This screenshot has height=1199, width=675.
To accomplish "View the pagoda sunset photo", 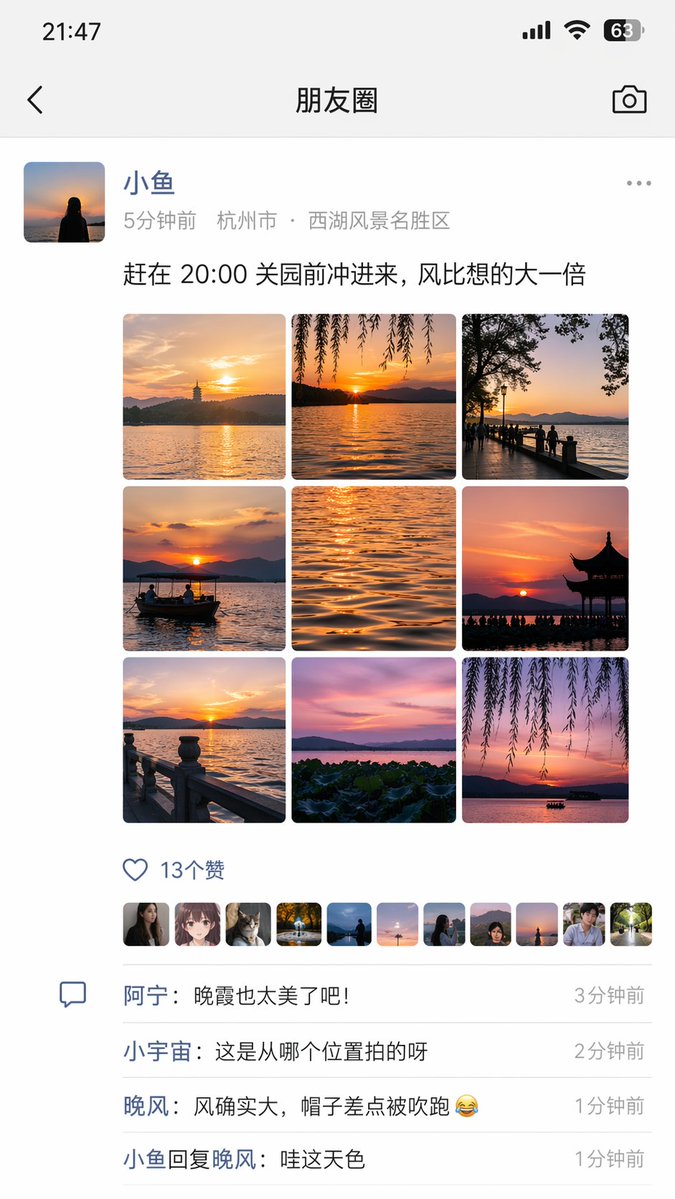I will (x=204, y=397).
